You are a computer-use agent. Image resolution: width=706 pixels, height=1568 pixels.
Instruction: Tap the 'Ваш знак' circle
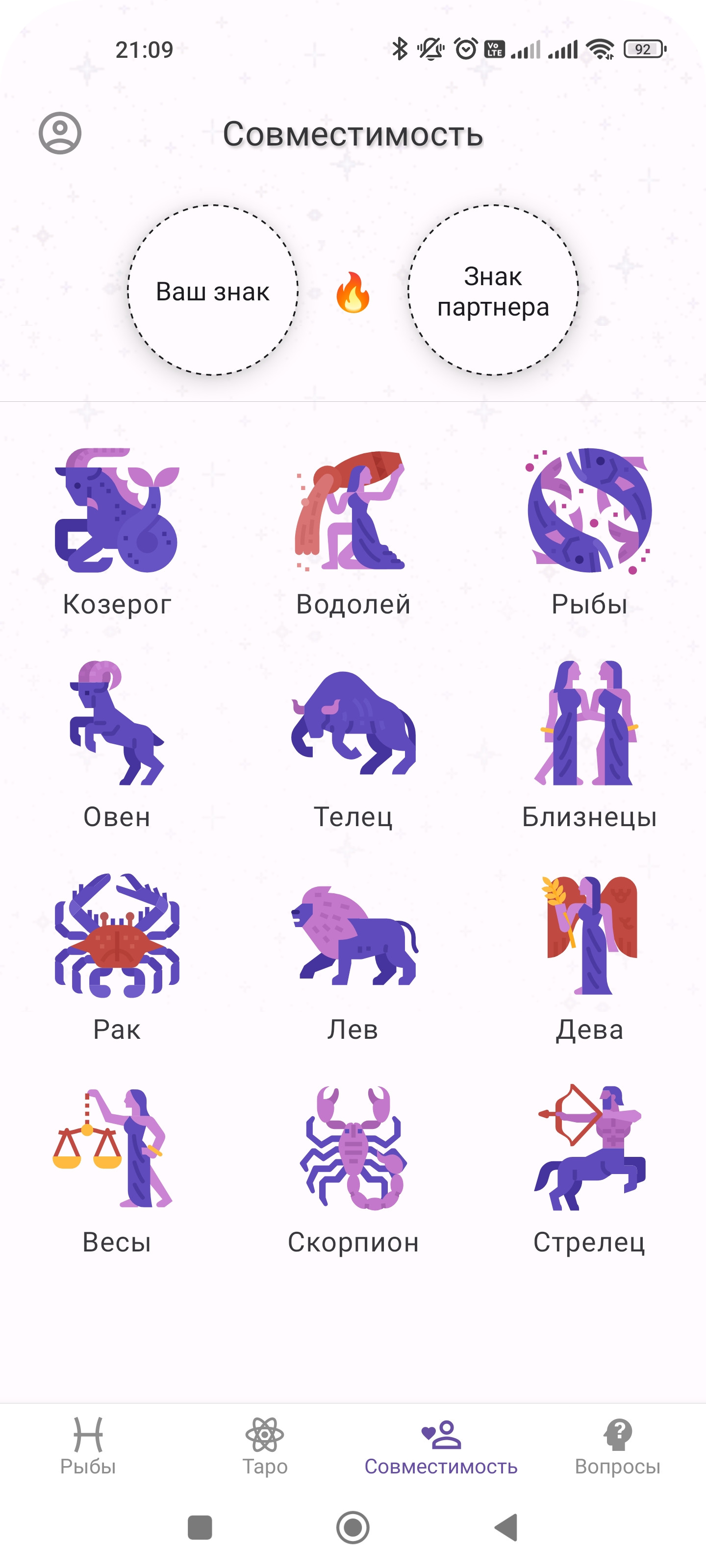[x=213, y=291]
